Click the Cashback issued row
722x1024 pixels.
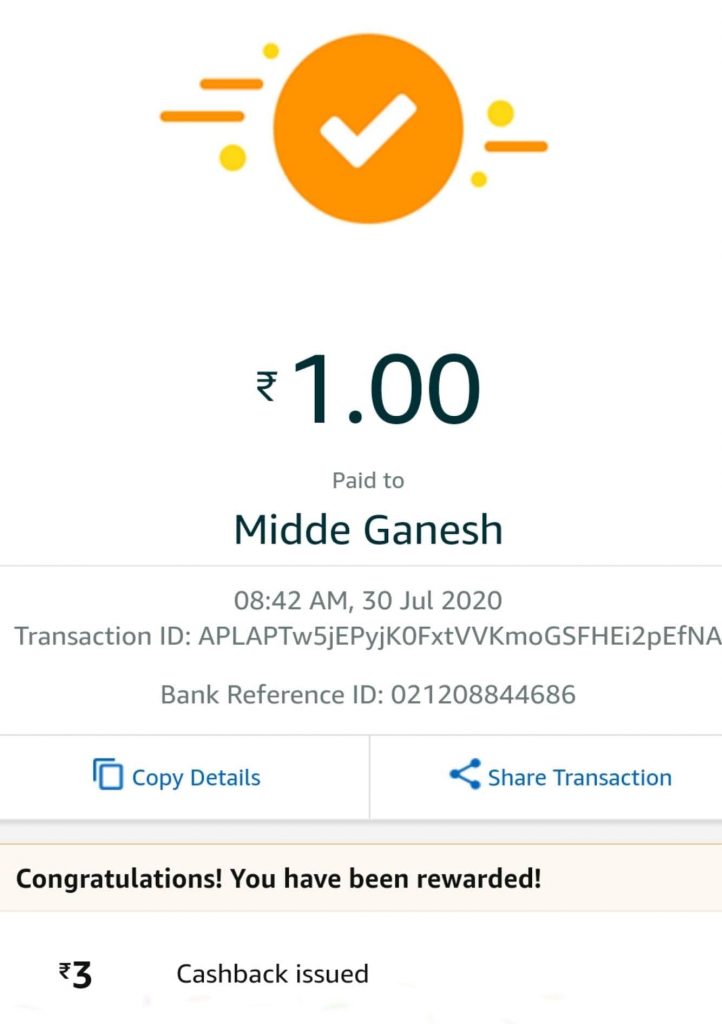[272, 972]
